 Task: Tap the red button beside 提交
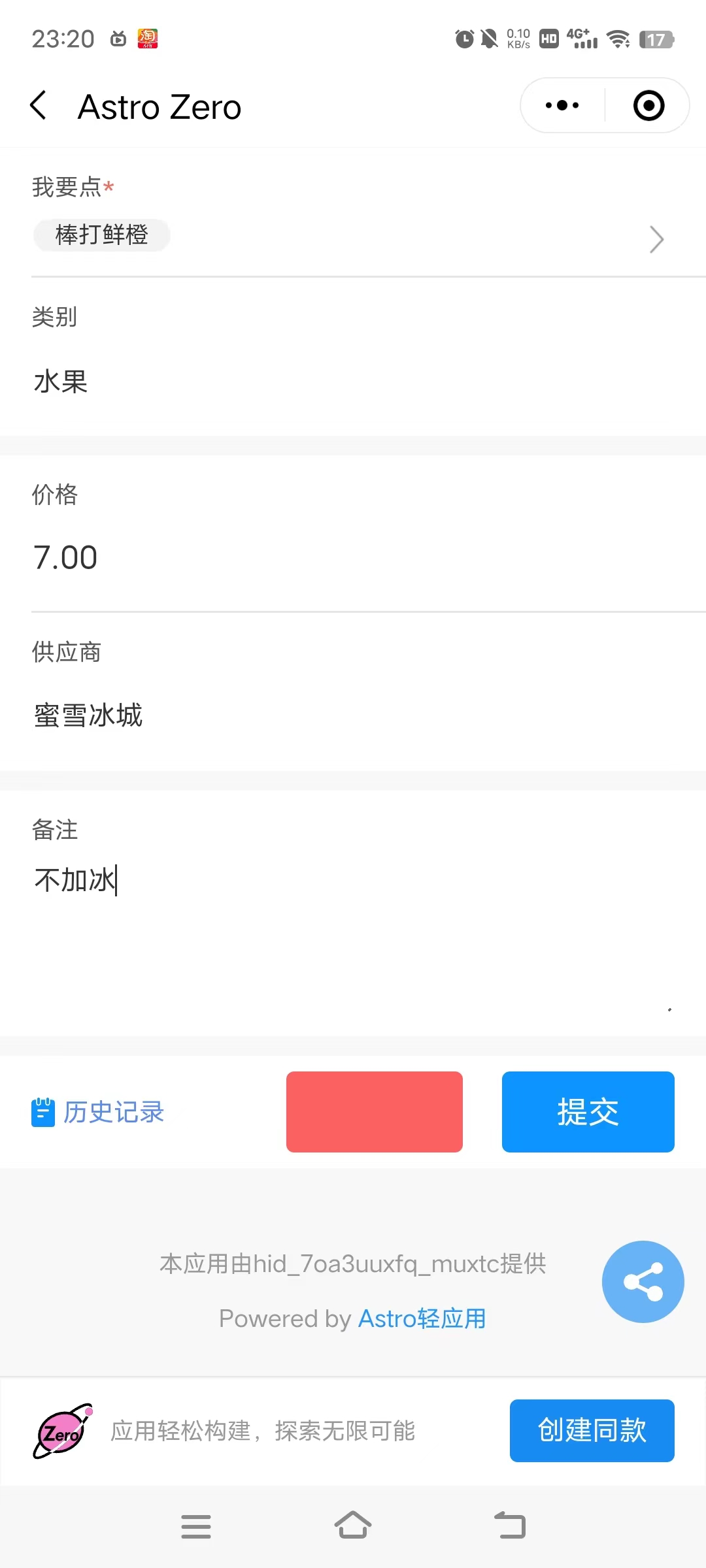[x=374, y=1112]
